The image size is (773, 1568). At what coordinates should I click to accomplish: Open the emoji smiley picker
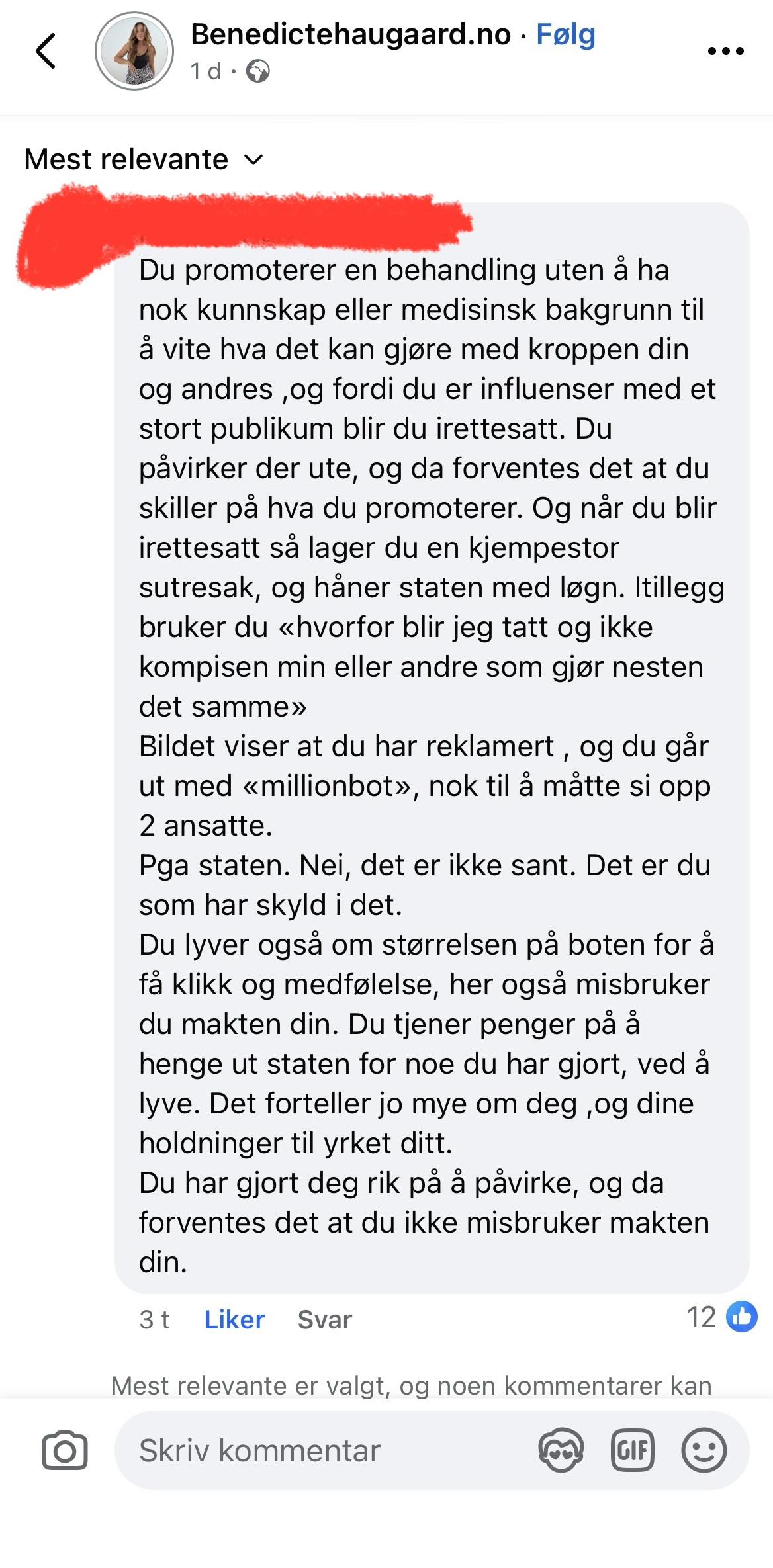click(x=704, y=1451)
